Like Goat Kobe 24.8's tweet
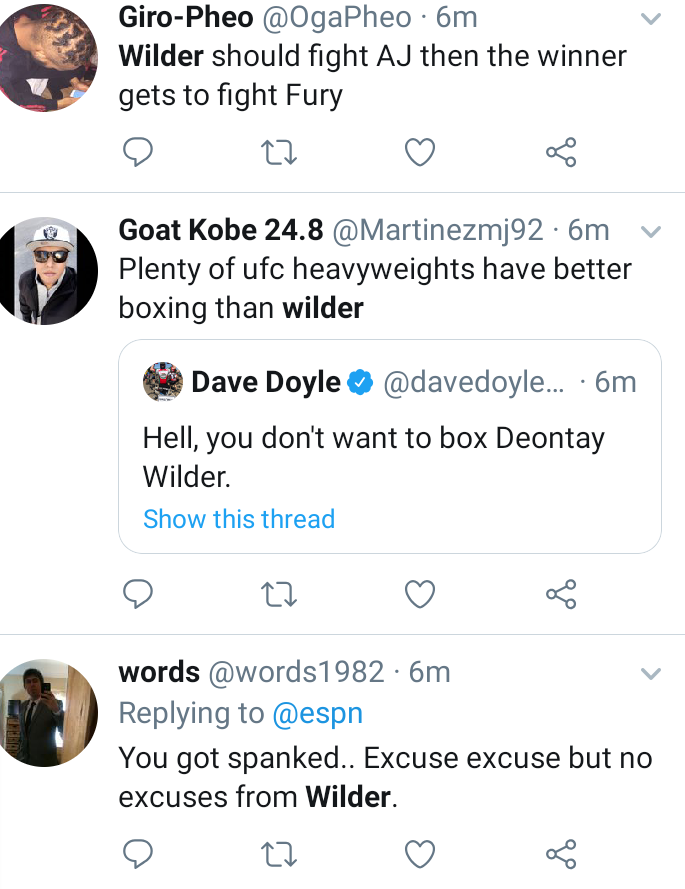This screenshot has width=685, height=889. pos(420,595)
